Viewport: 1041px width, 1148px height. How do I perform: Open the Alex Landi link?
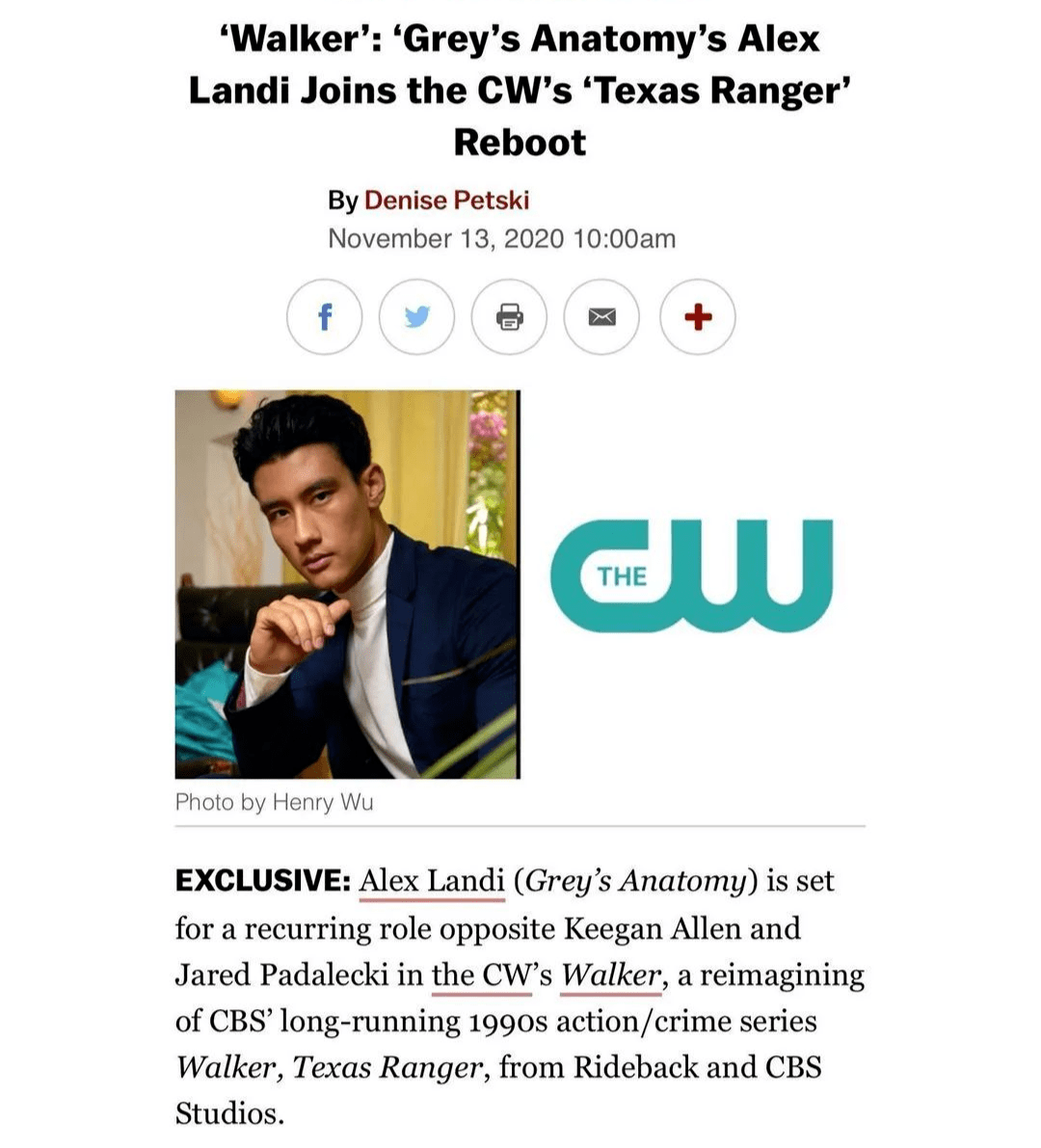tap(432, 881)
